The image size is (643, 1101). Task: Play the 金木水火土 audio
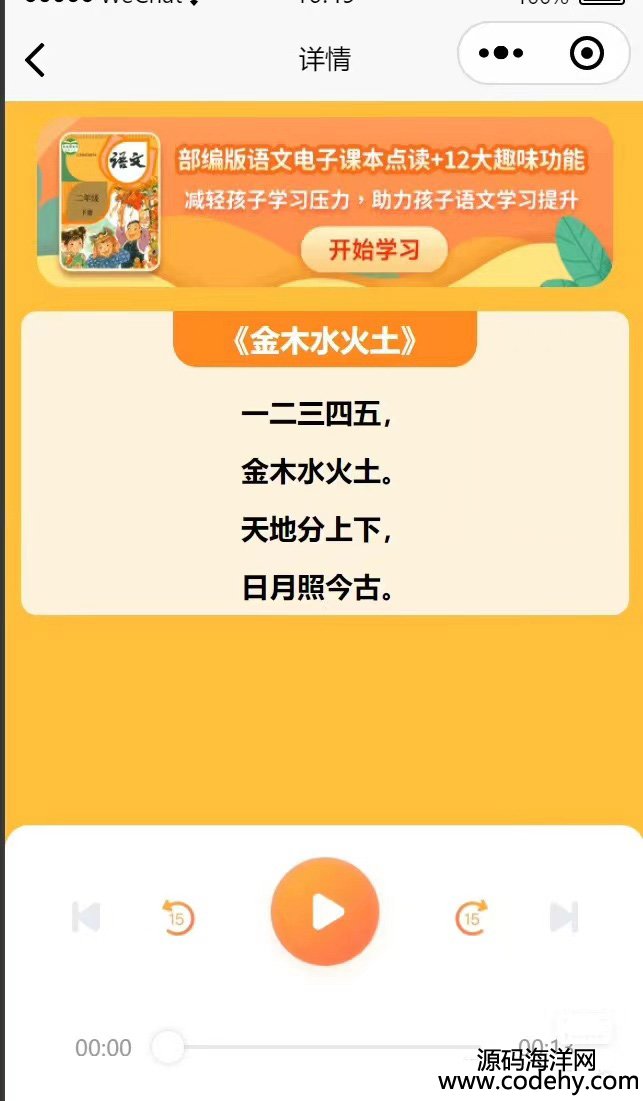[325, 912]
